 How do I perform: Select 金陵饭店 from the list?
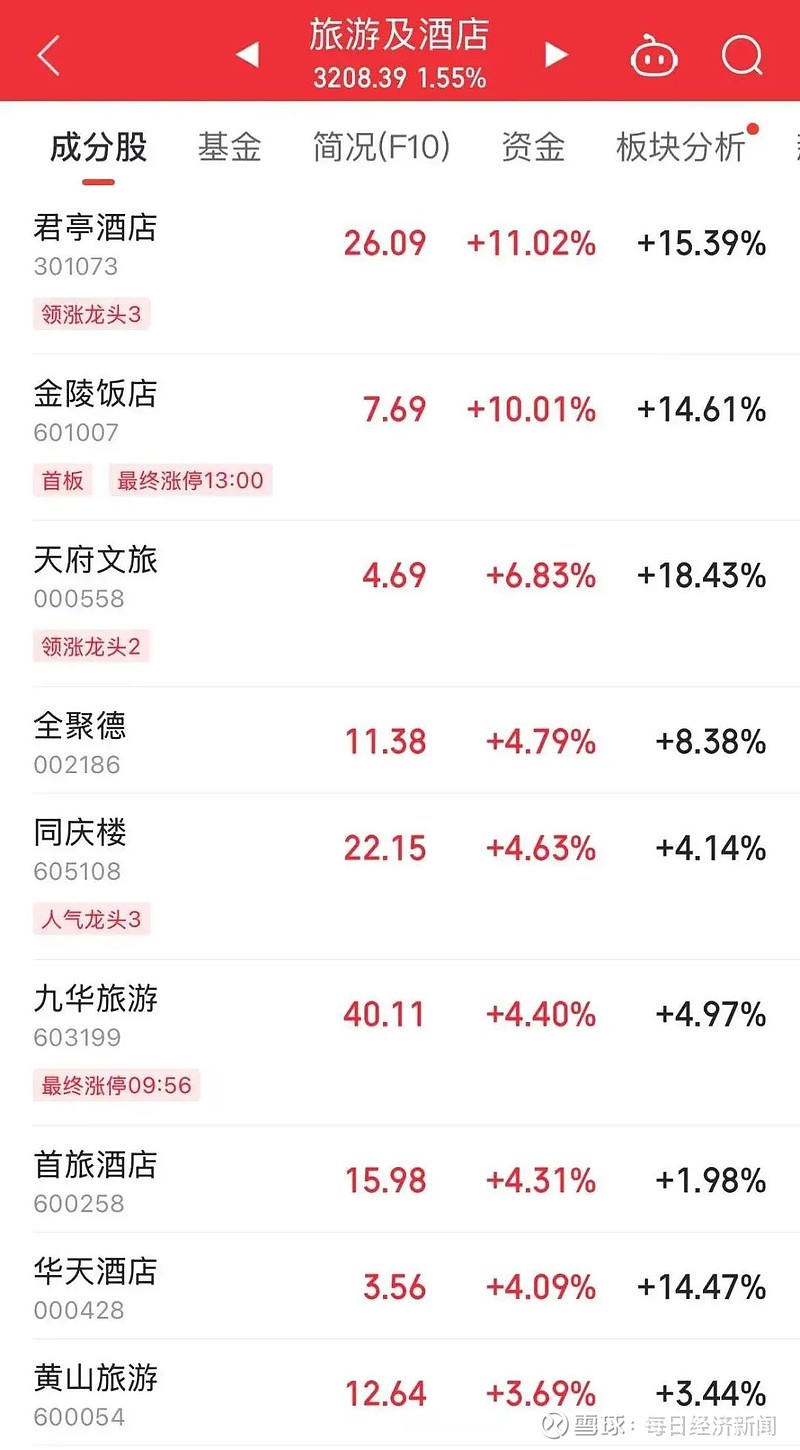pos(95,396)
